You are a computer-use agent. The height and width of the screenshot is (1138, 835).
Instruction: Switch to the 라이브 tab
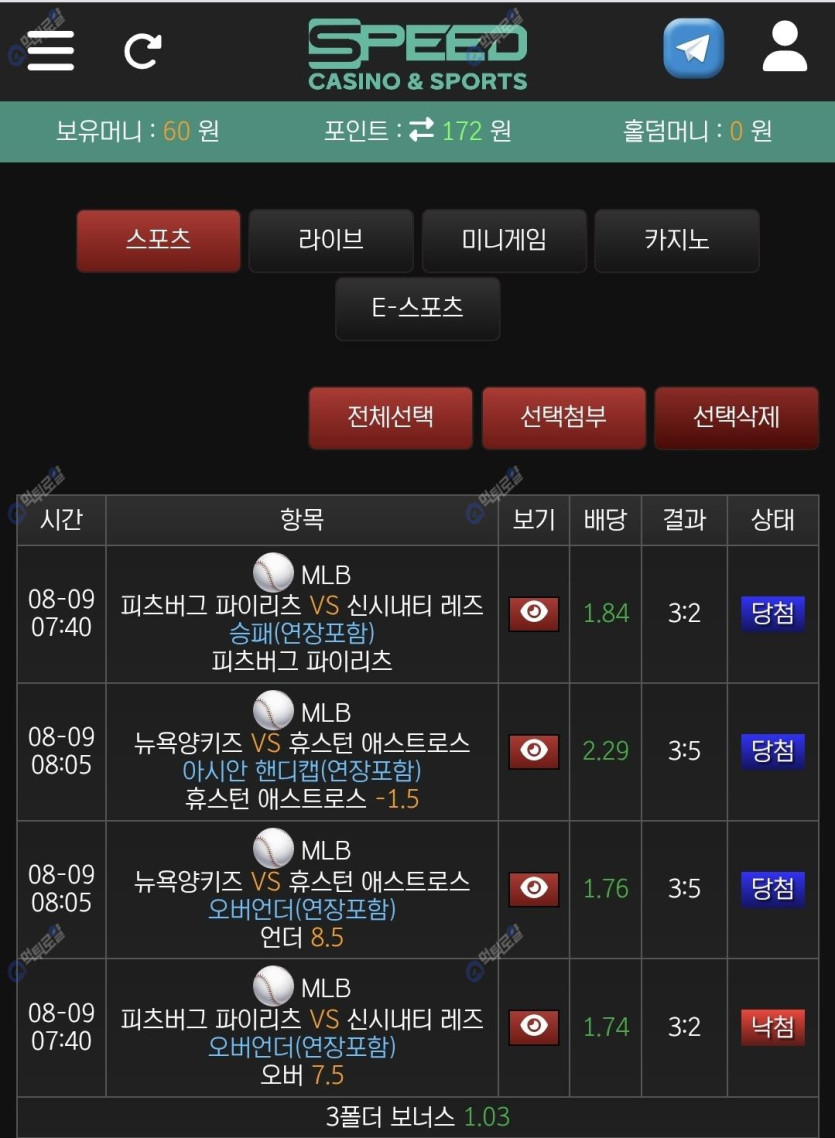[x=331, y=241]
